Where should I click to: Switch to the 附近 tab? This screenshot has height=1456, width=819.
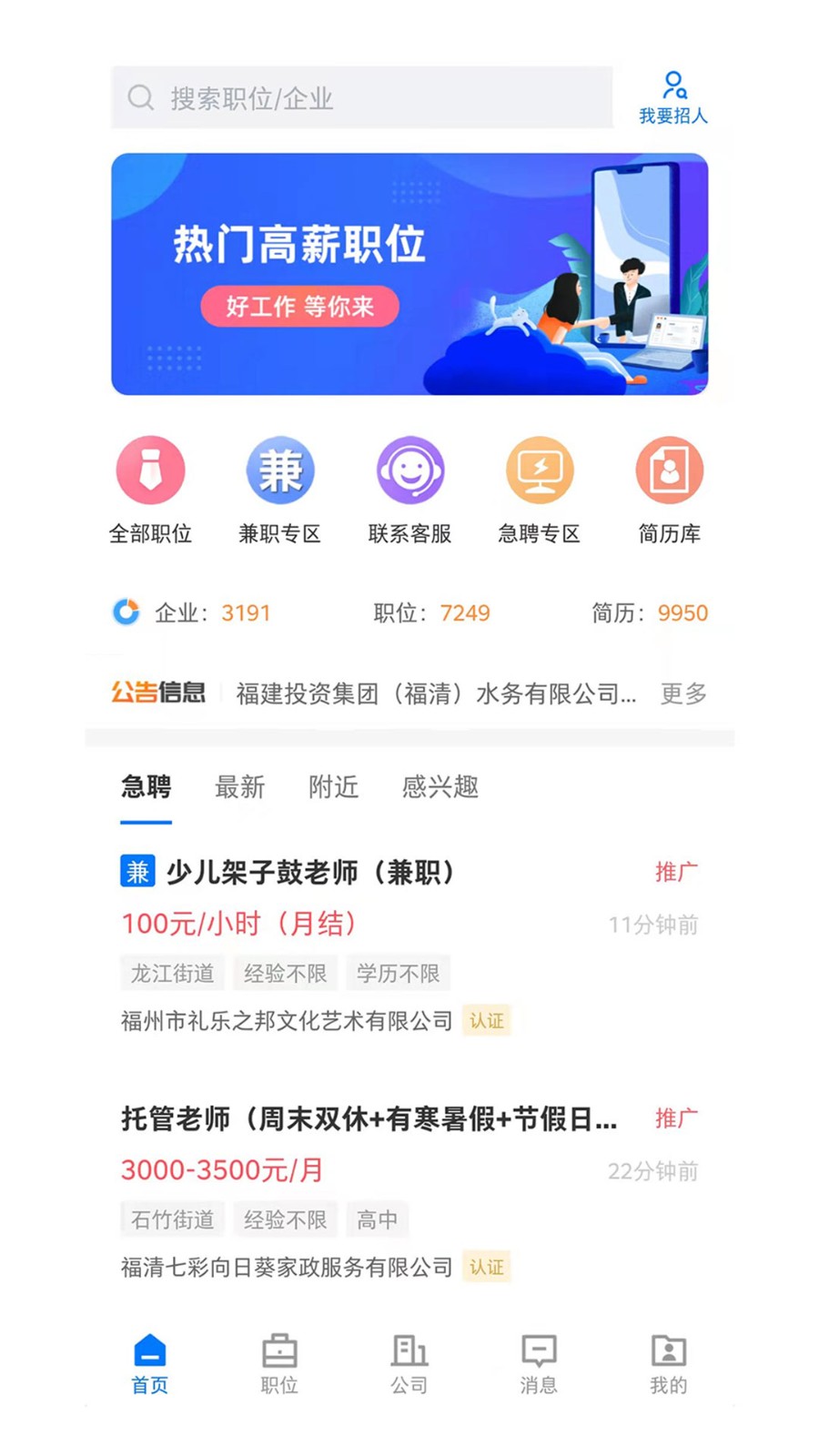click(x=333, y=786)
